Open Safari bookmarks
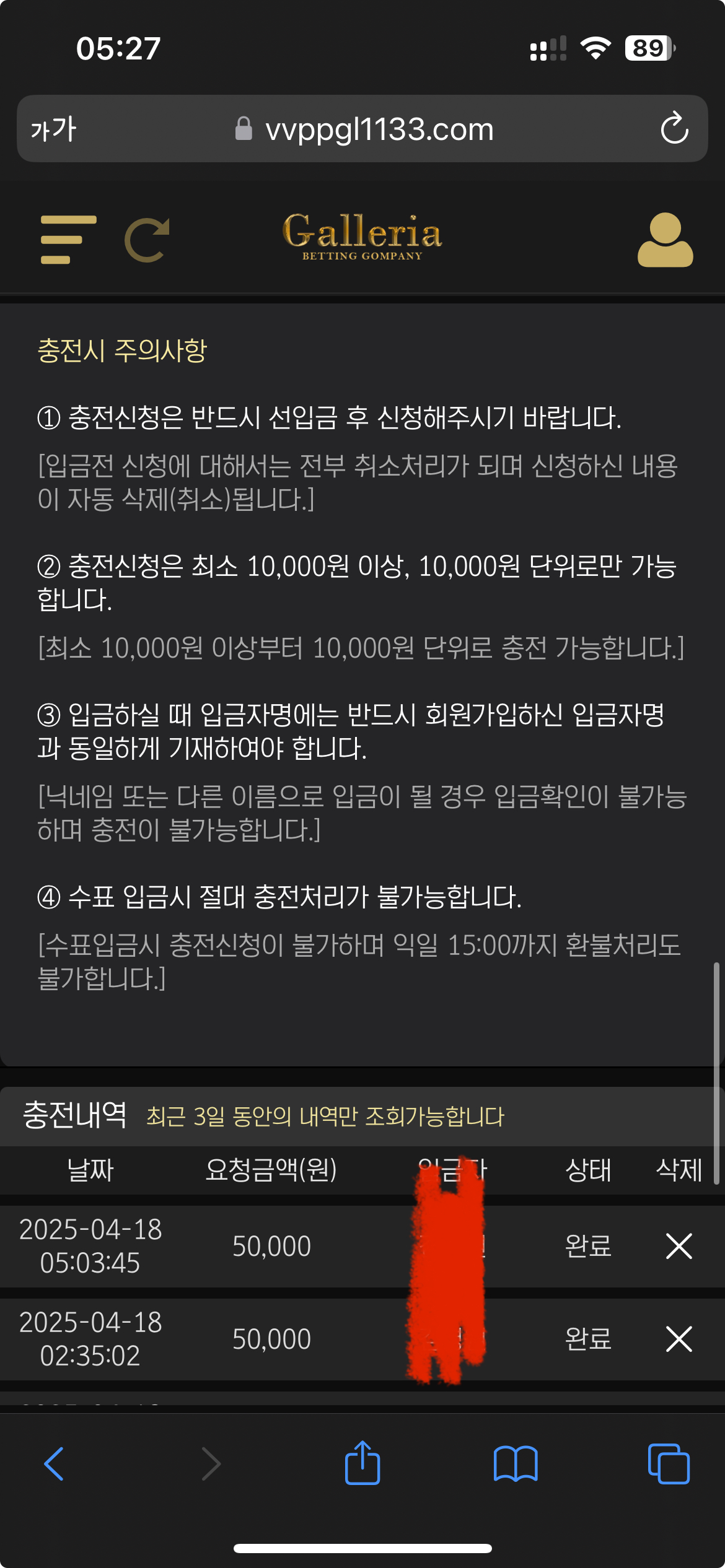725x1568 pixels. point(516,1464)
